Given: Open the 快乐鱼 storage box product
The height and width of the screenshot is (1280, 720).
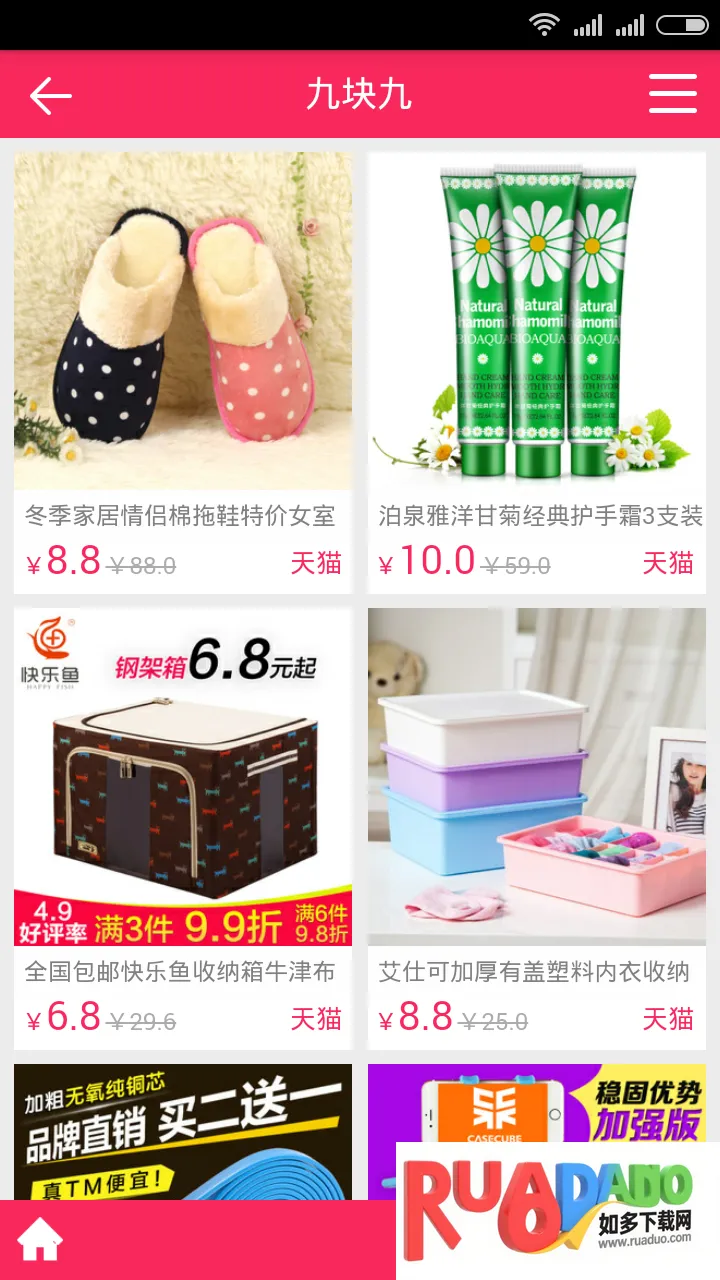Looking at the screenshot, I should pos(183,778).
